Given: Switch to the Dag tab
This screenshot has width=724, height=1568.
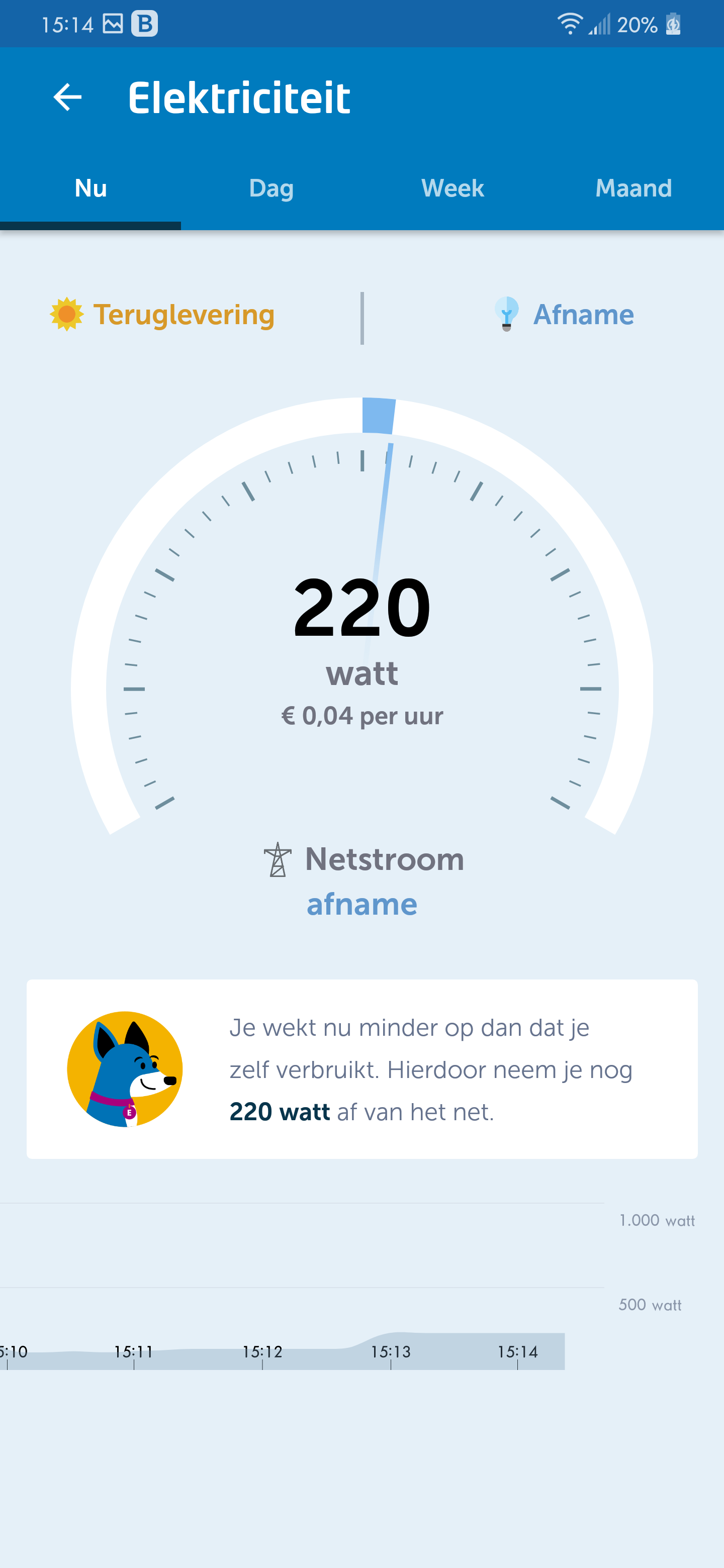Looking at the screenshot, I should point(271,188).
